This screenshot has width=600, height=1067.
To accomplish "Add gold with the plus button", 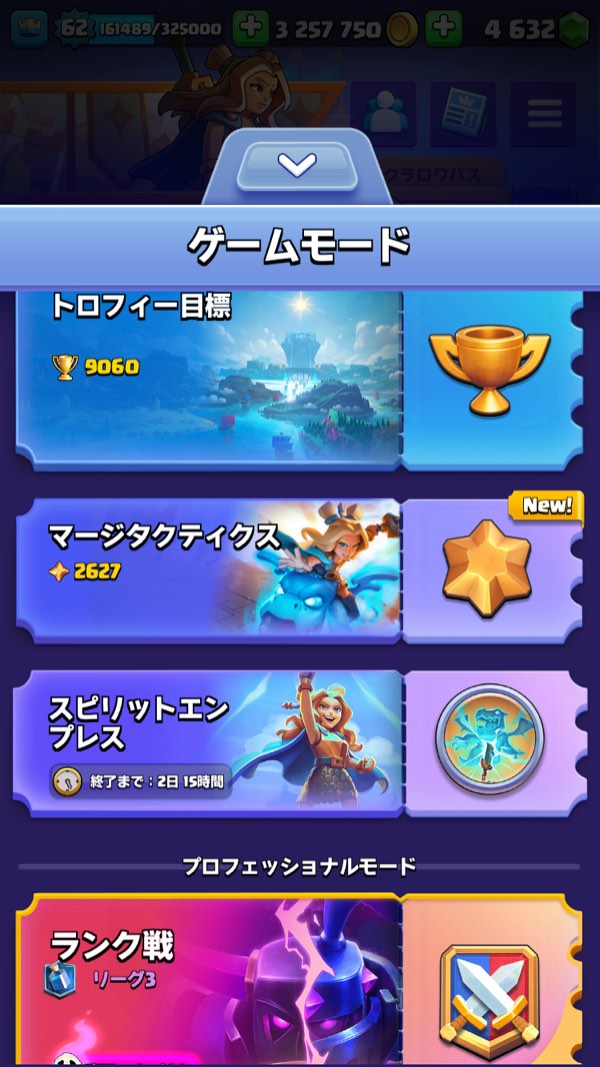I will (x=250, y=28).
